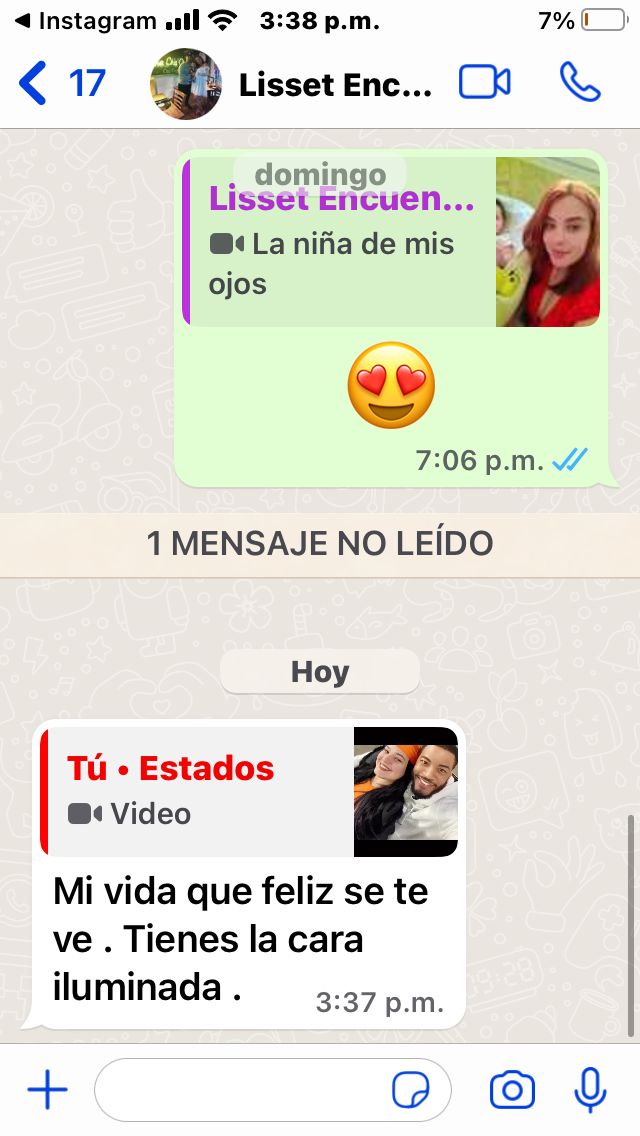Start a video call with Lisset
The image size is (640, 1136).
point(485,83)
